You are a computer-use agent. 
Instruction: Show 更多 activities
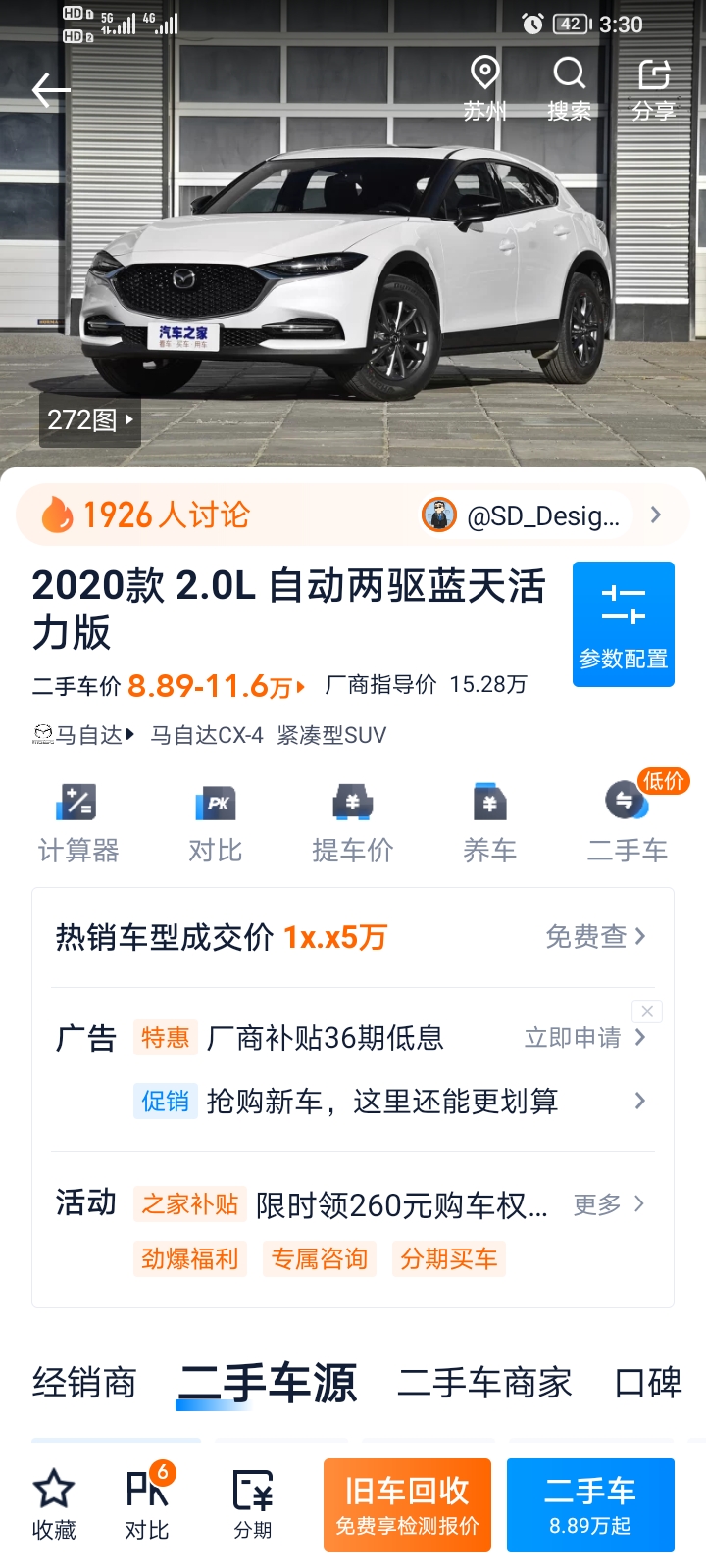click(x=608, y=1203)
